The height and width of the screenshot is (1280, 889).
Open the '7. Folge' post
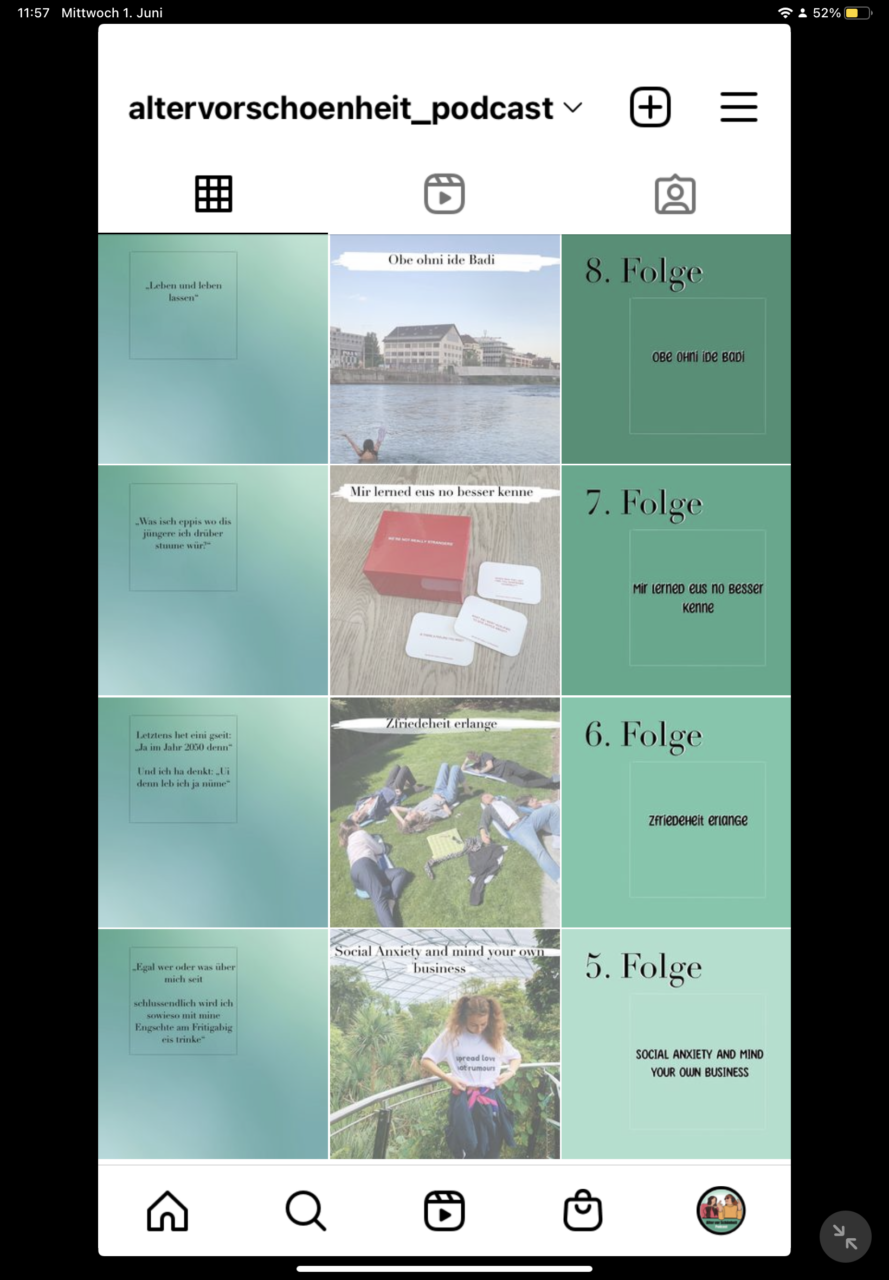pos(676,581)
